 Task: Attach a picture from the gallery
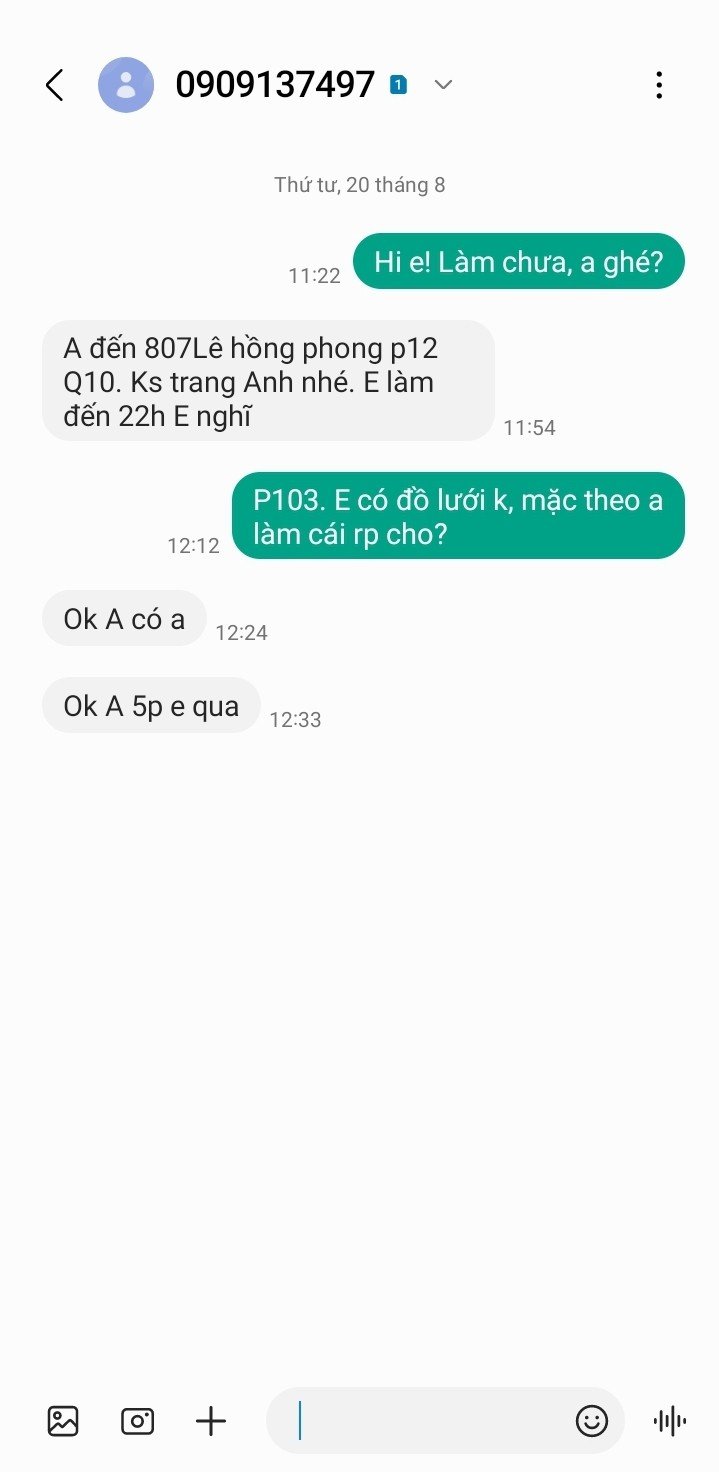tap(63, 1421)
